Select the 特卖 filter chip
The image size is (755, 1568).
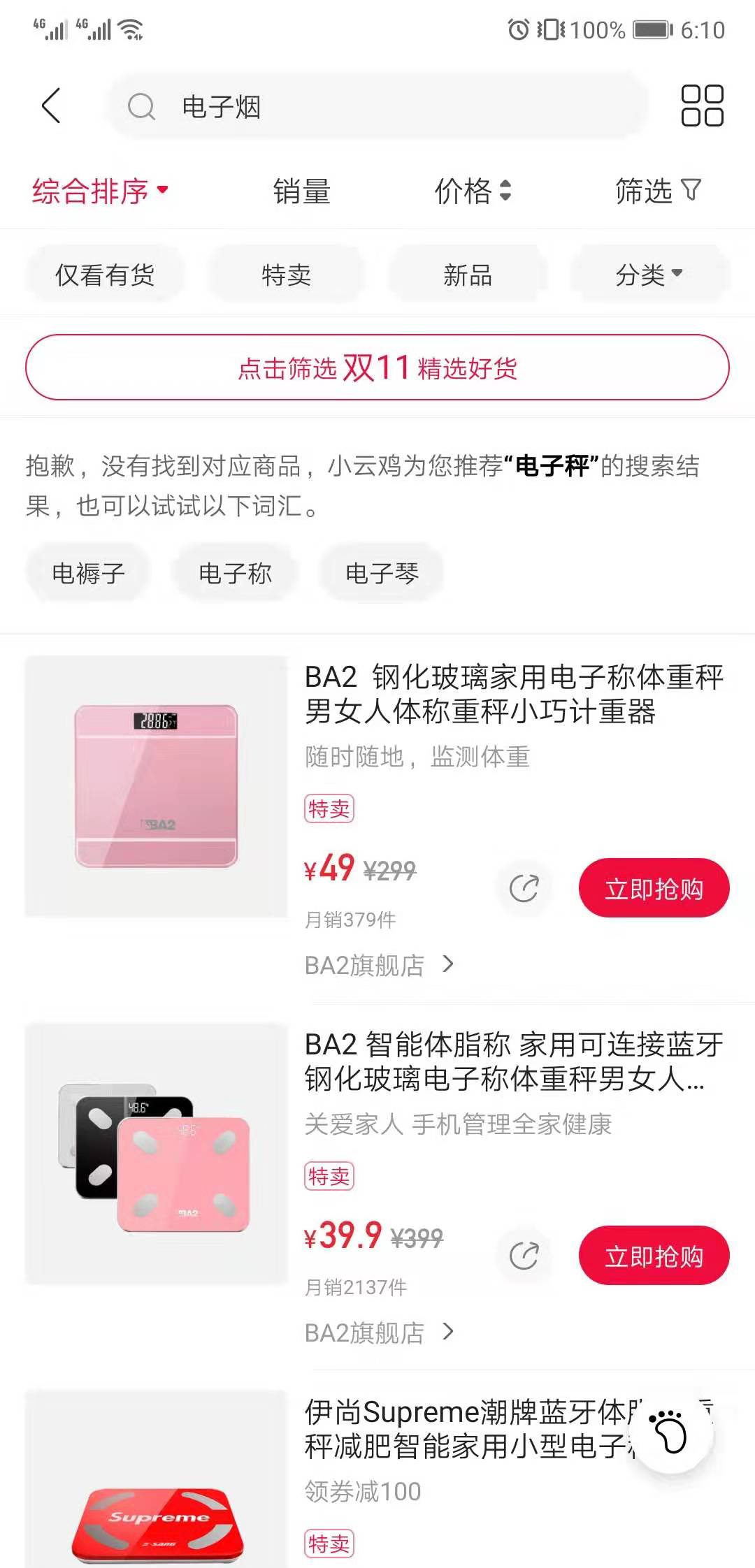pos(286,275)
